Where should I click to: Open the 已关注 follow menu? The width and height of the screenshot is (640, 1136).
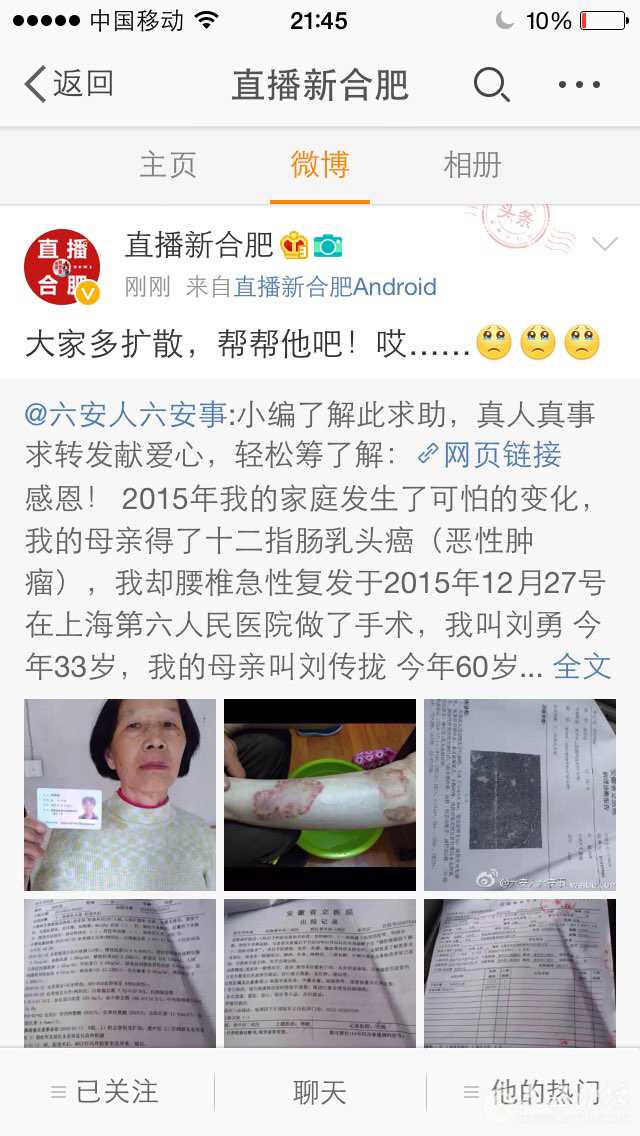[x=106, y=1092]
